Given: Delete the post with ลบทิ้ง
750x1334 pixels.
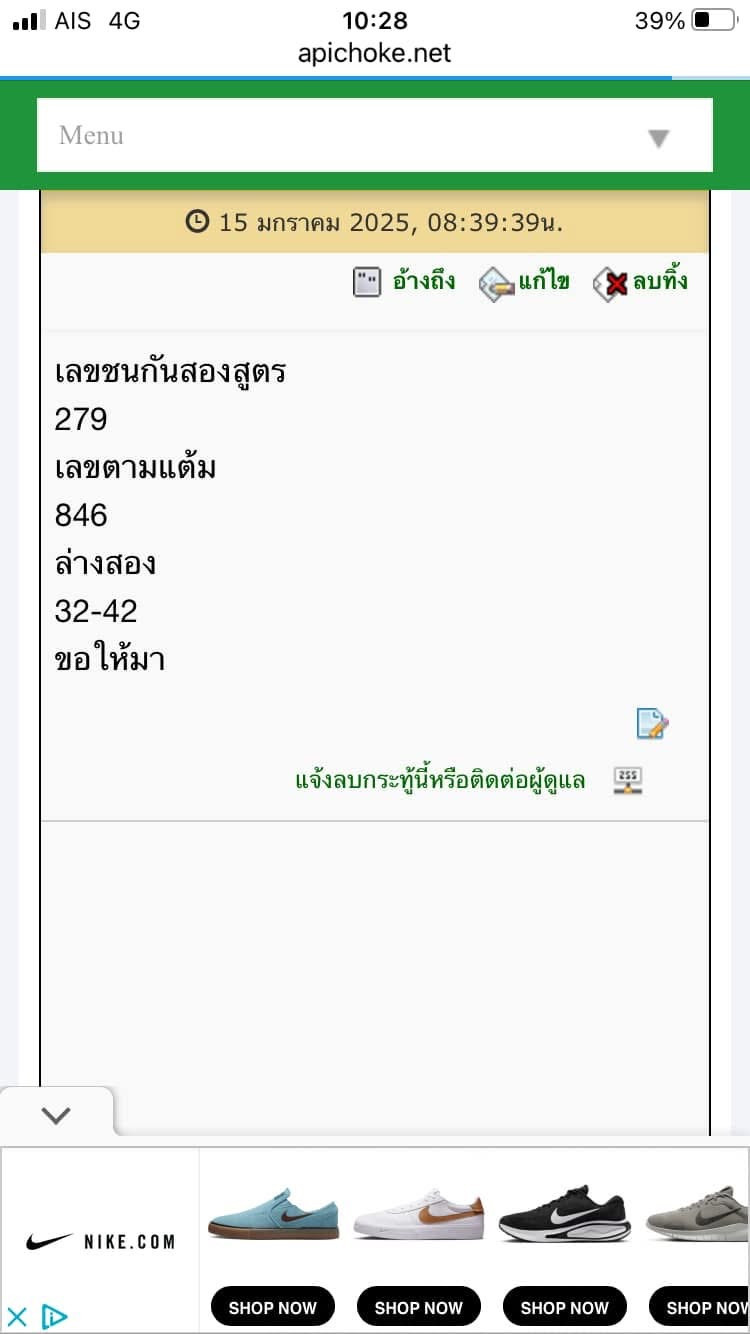Looking at the screenshot, I should pos(640,282).
